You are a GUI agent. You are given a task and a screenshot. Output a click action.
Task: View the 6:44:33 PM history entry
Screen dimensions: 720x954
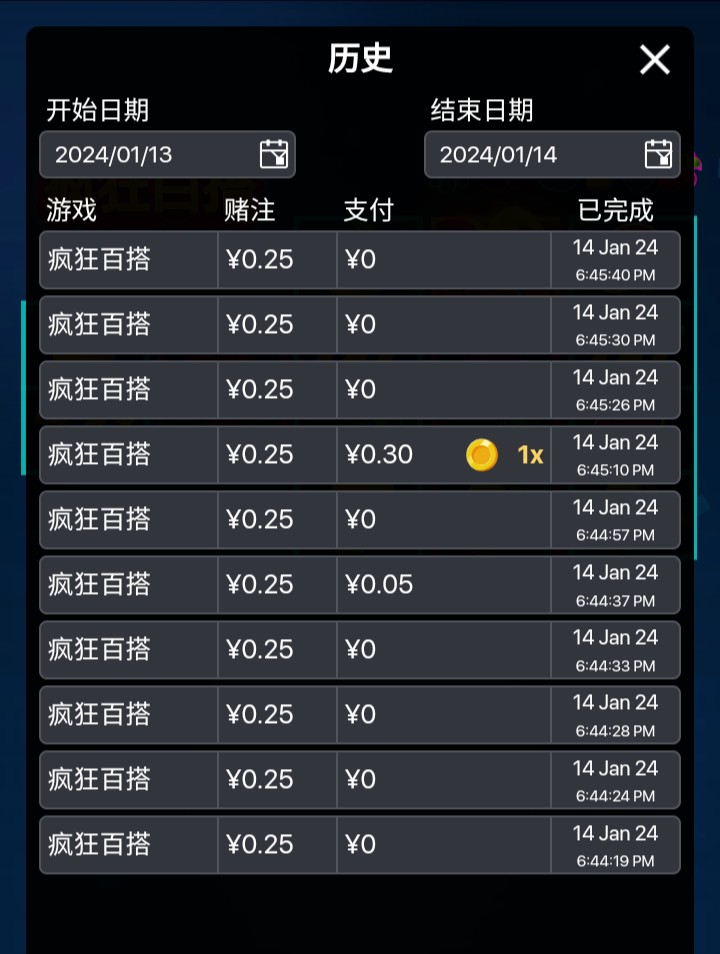tap(360, 650)
